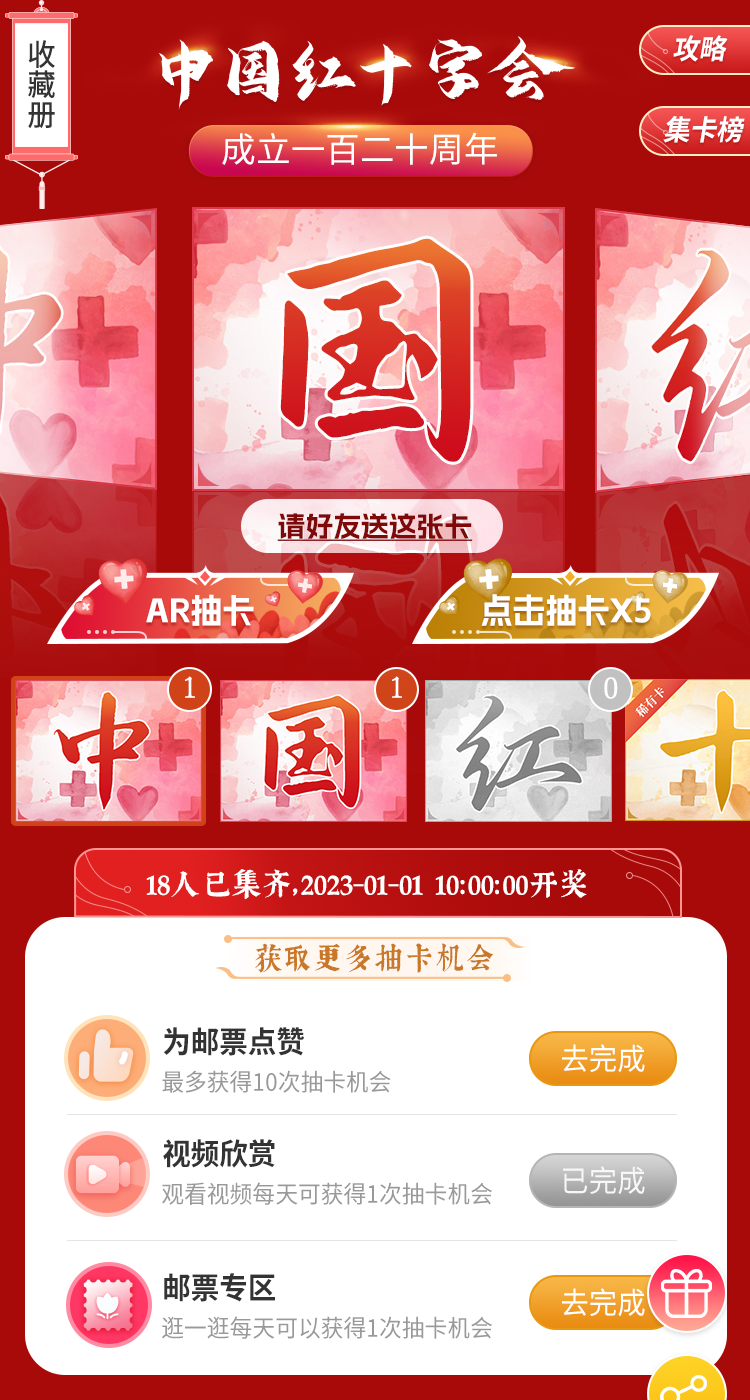Start AR抽卡 card draw
Image resolution: width=750 pixels, height=1400 pixels.
200,609
